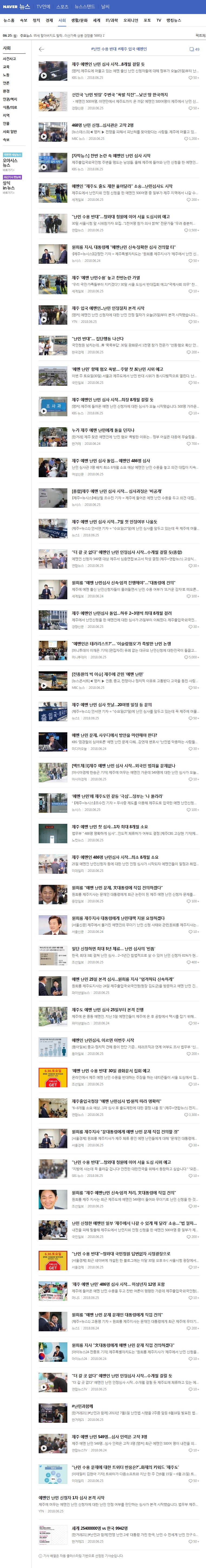
Task: Open the 날씨 top tab
Action: click(105, 7)
